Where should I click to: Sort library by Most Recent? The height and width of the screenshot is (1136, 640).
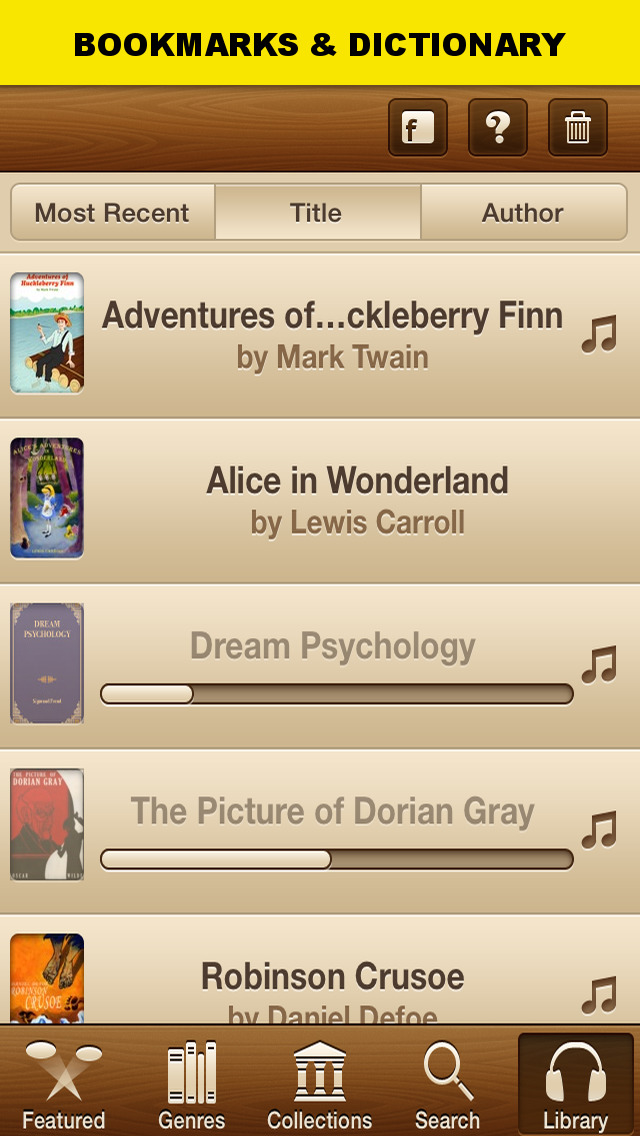click(x=112, y=212)
